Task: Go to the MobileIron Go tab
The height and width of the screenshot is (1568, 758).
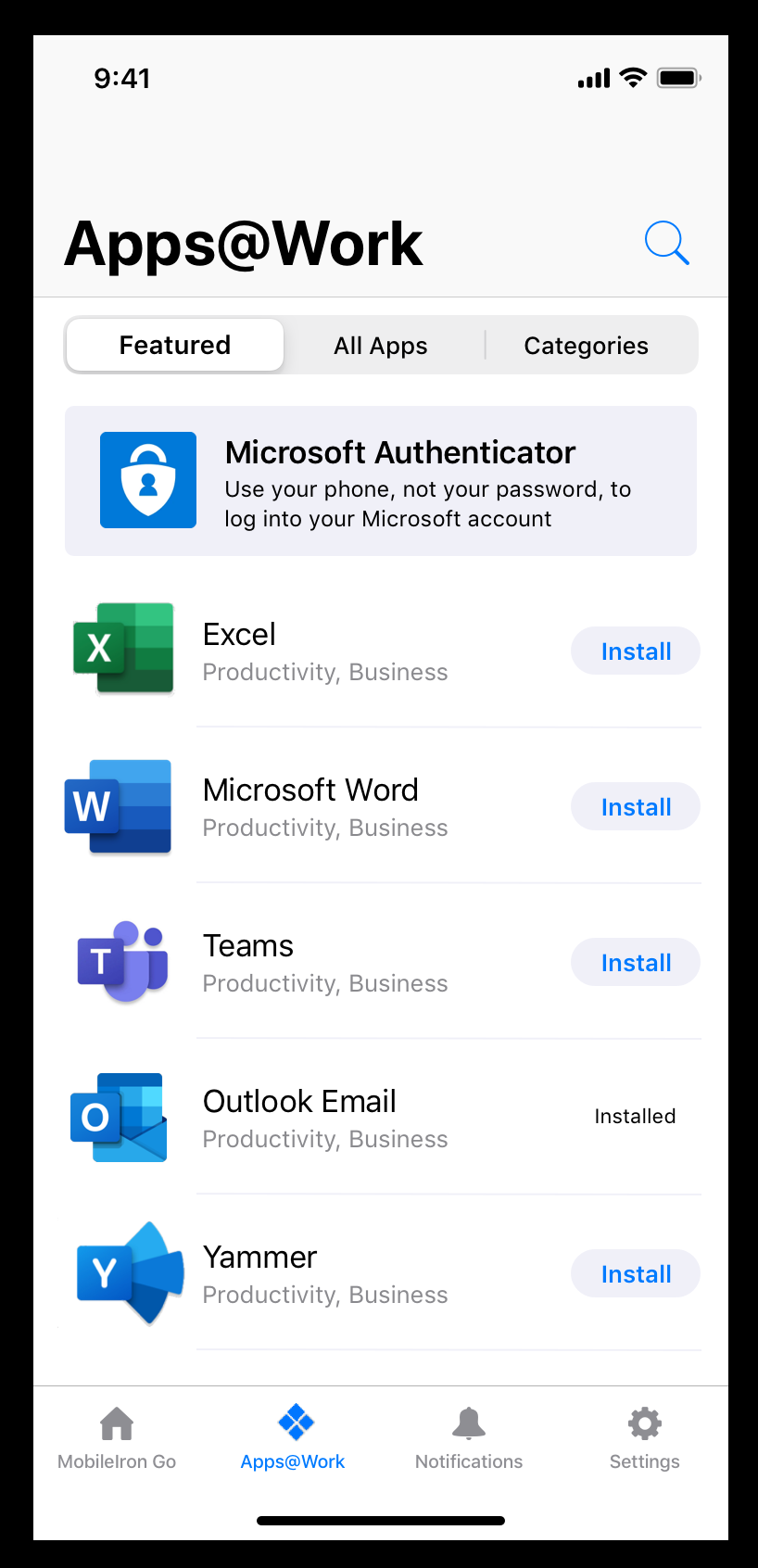Action: click(x=117, y=1438)
